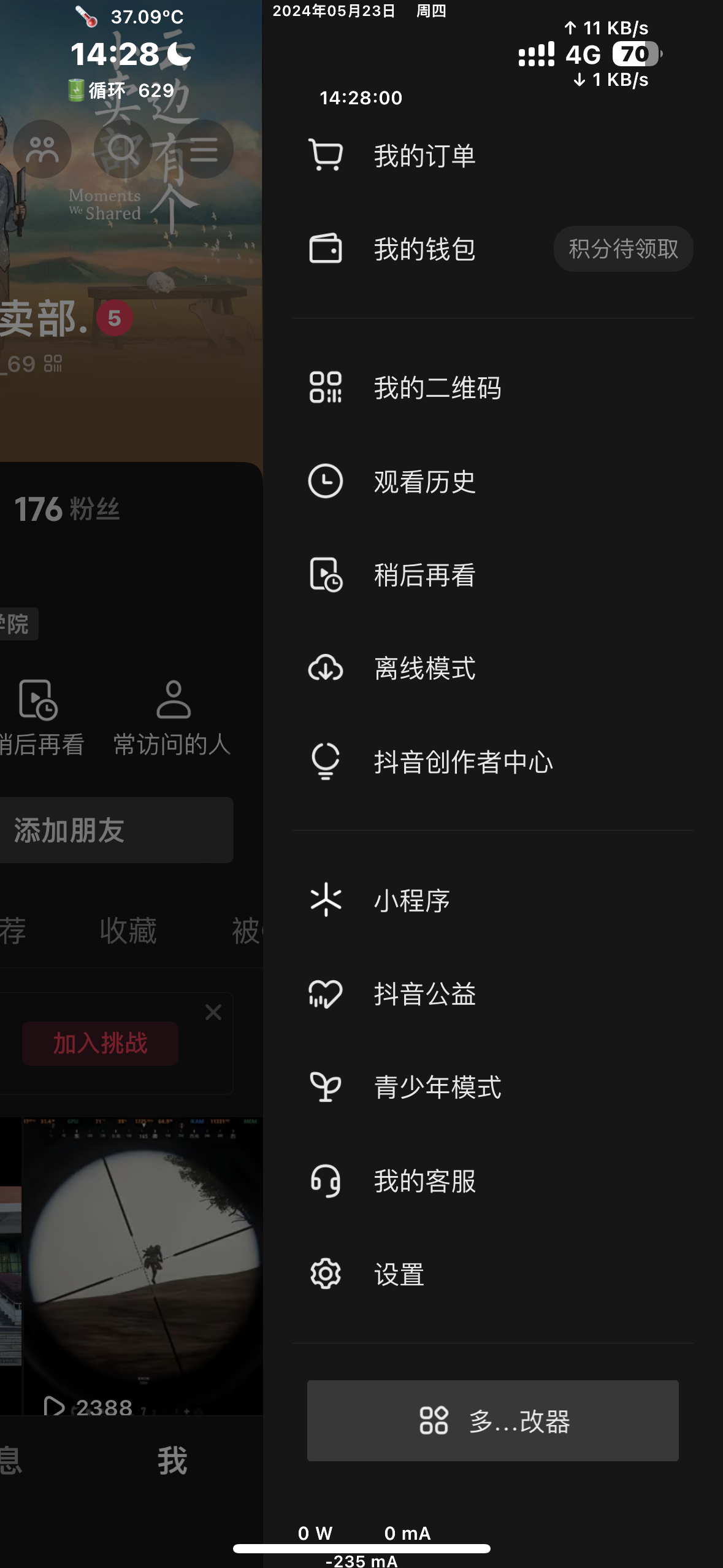Open 我的客服 customer service
723x1568 pixels.
(424, 1182)
